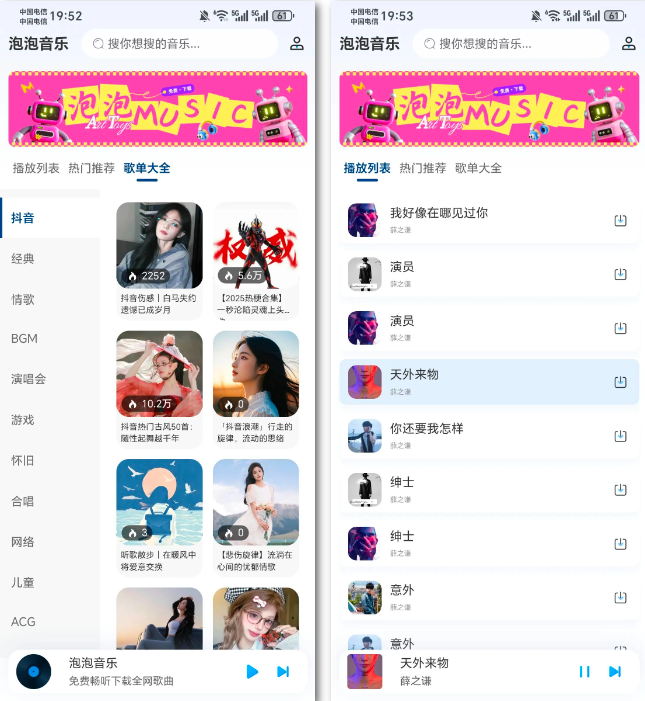Download 我好像在哪见过你

coord(620,220)
